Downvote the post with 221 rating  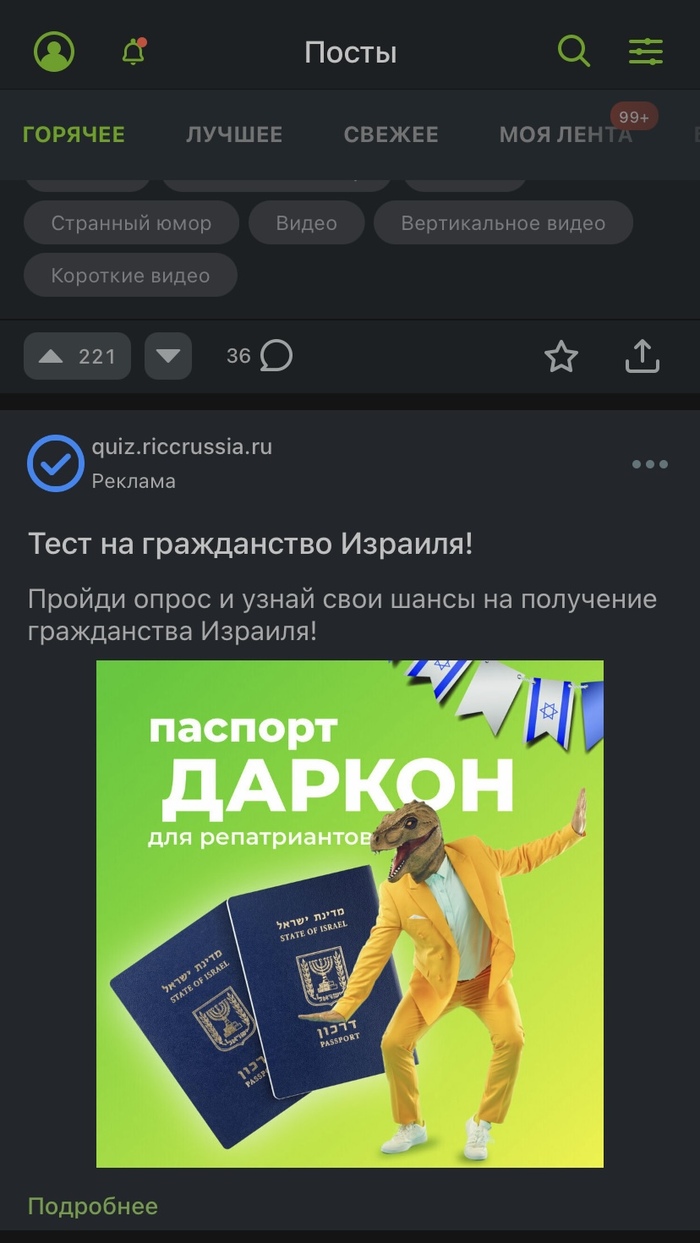point(168,356)
